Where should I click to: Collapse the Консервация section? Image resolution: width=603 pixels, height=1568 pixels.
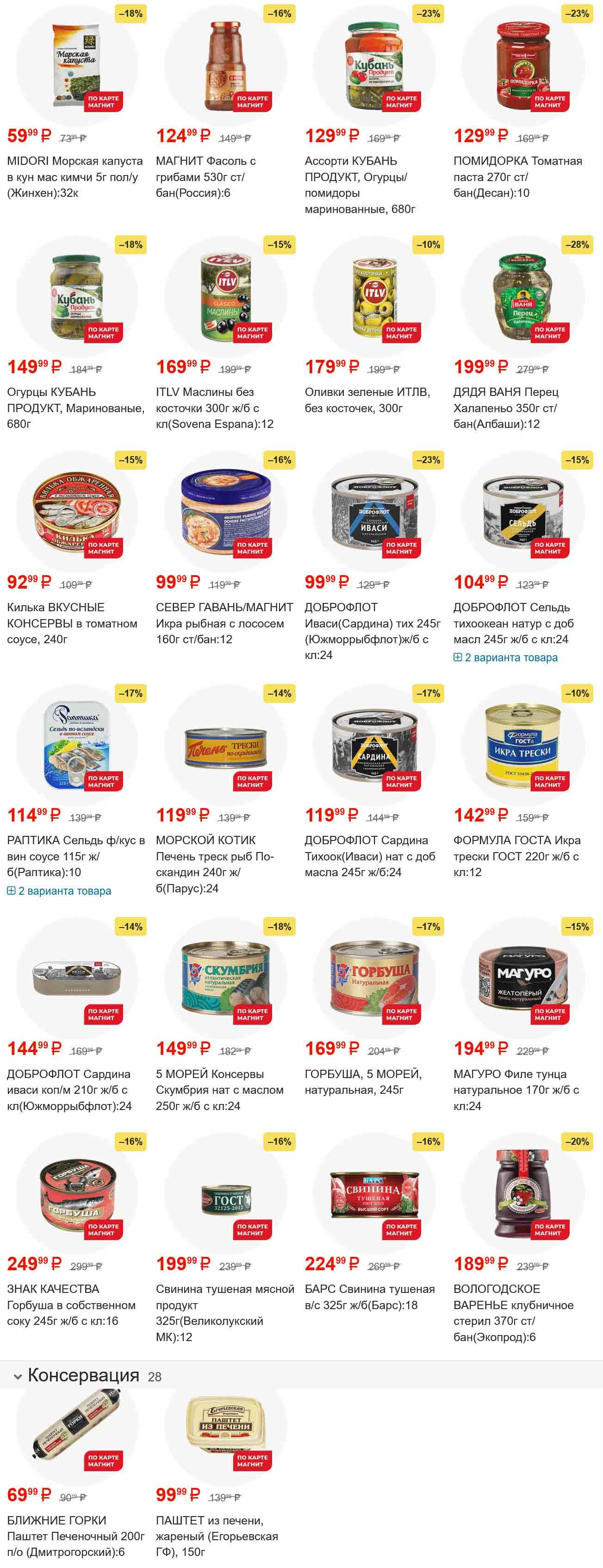tap(18, 1376)
